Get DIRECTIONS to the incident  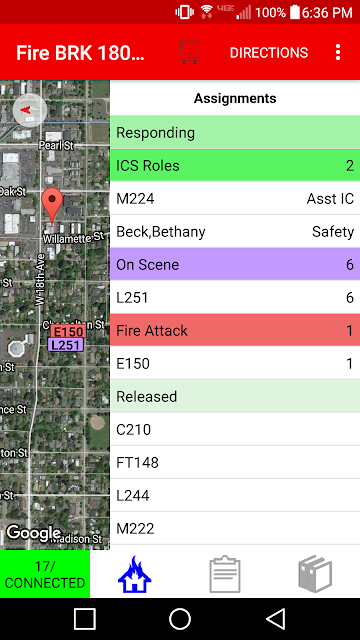coord(269,53)
